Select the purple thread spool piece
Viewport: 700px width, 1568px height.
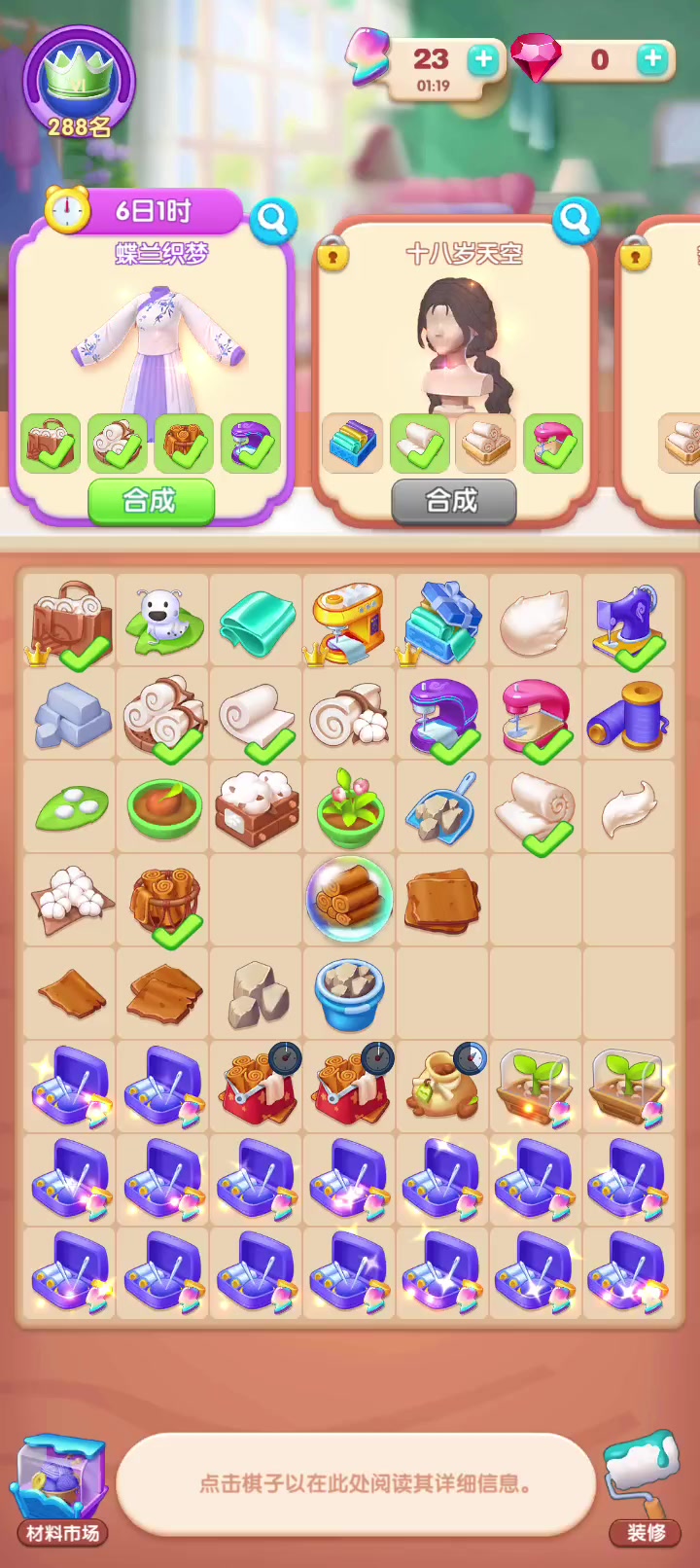(629, 716)
